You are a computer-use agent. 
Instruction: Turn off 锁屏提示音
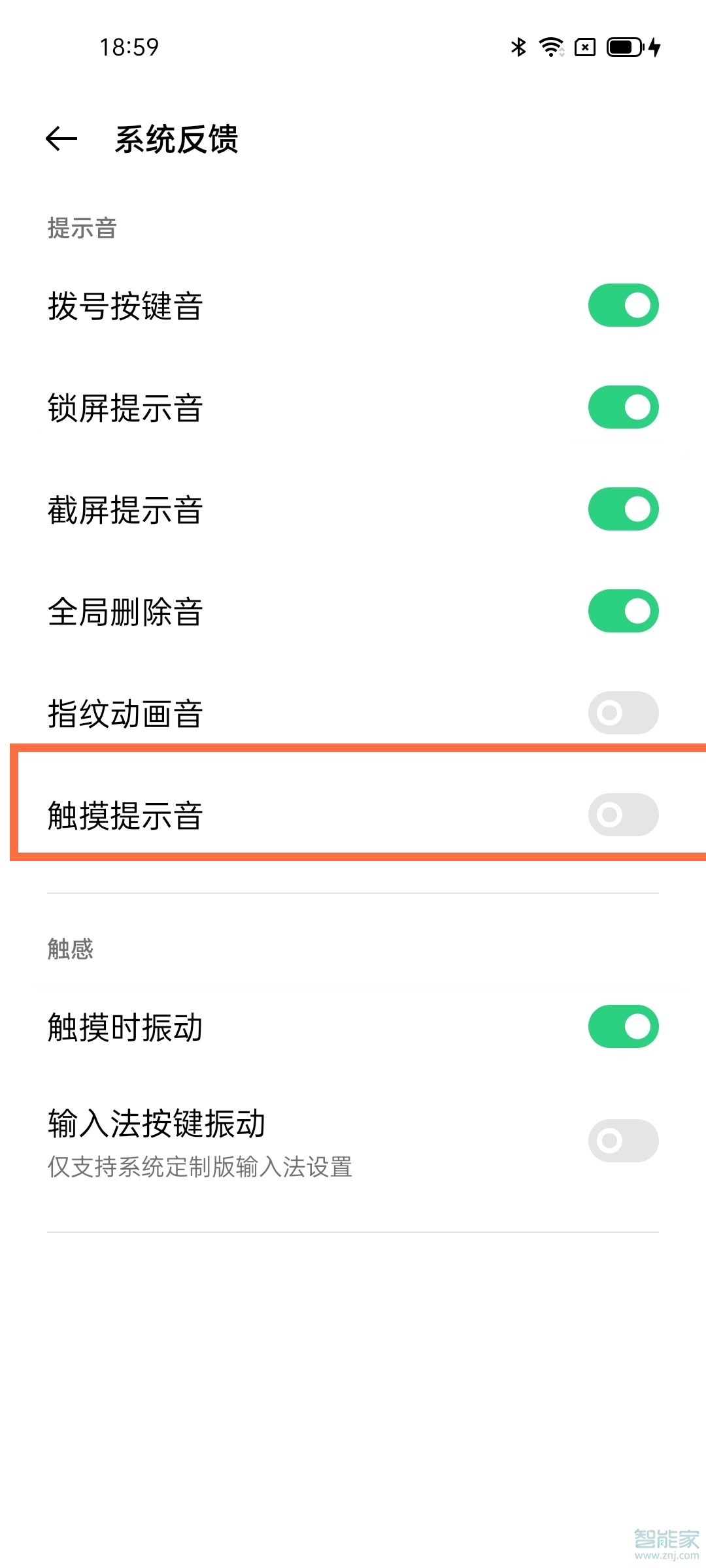[x=622, y=406]
